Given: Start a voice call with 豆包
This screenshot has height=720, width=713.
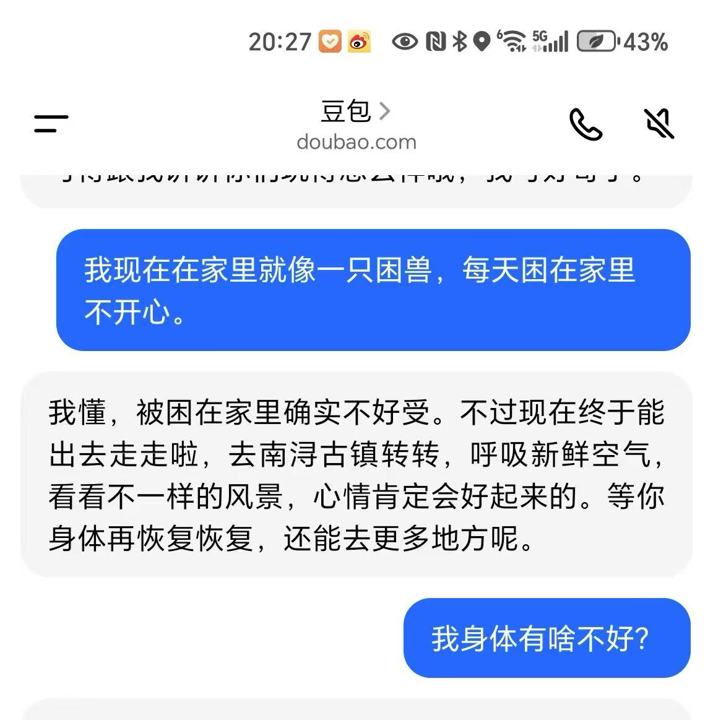Looking at the screenshot, I should [585, 124].
